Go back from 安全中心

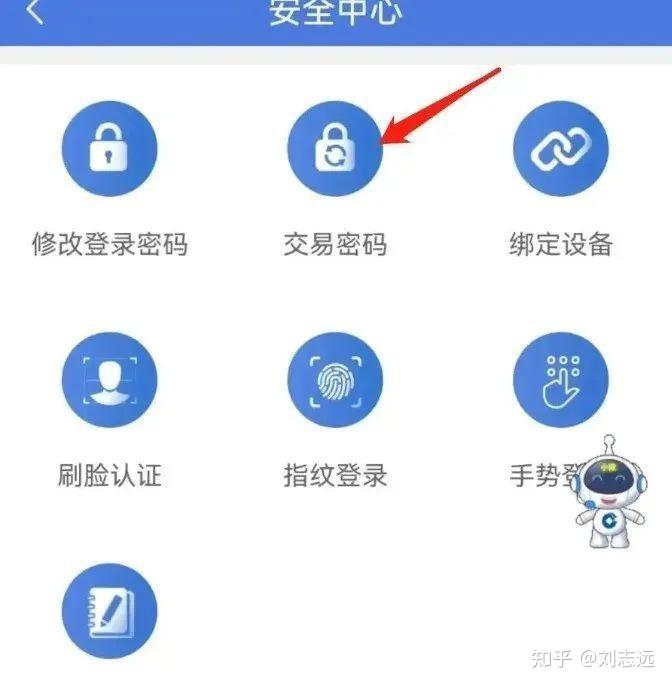click(36, 13)
